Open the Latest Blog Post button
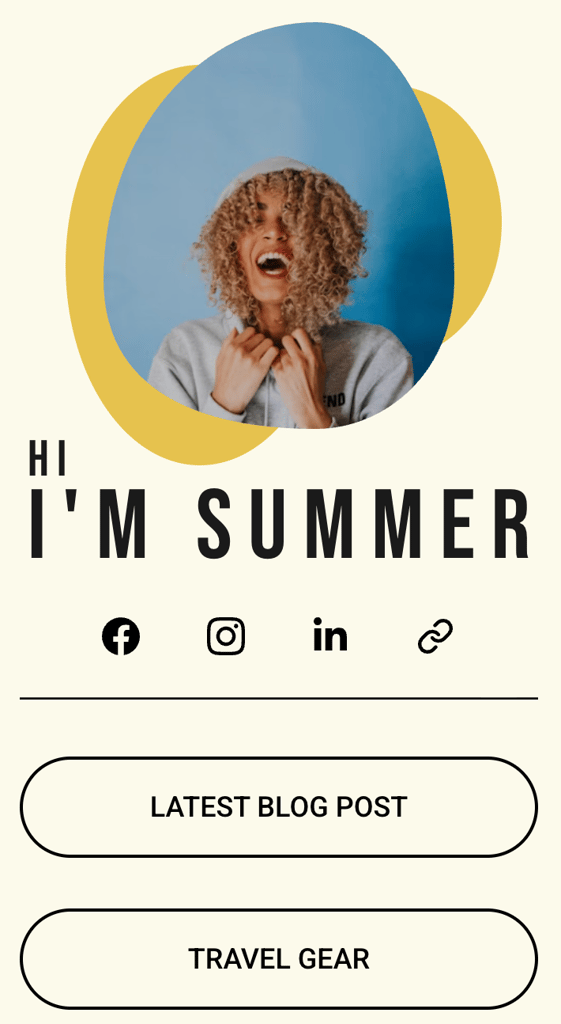 (279, 807)
